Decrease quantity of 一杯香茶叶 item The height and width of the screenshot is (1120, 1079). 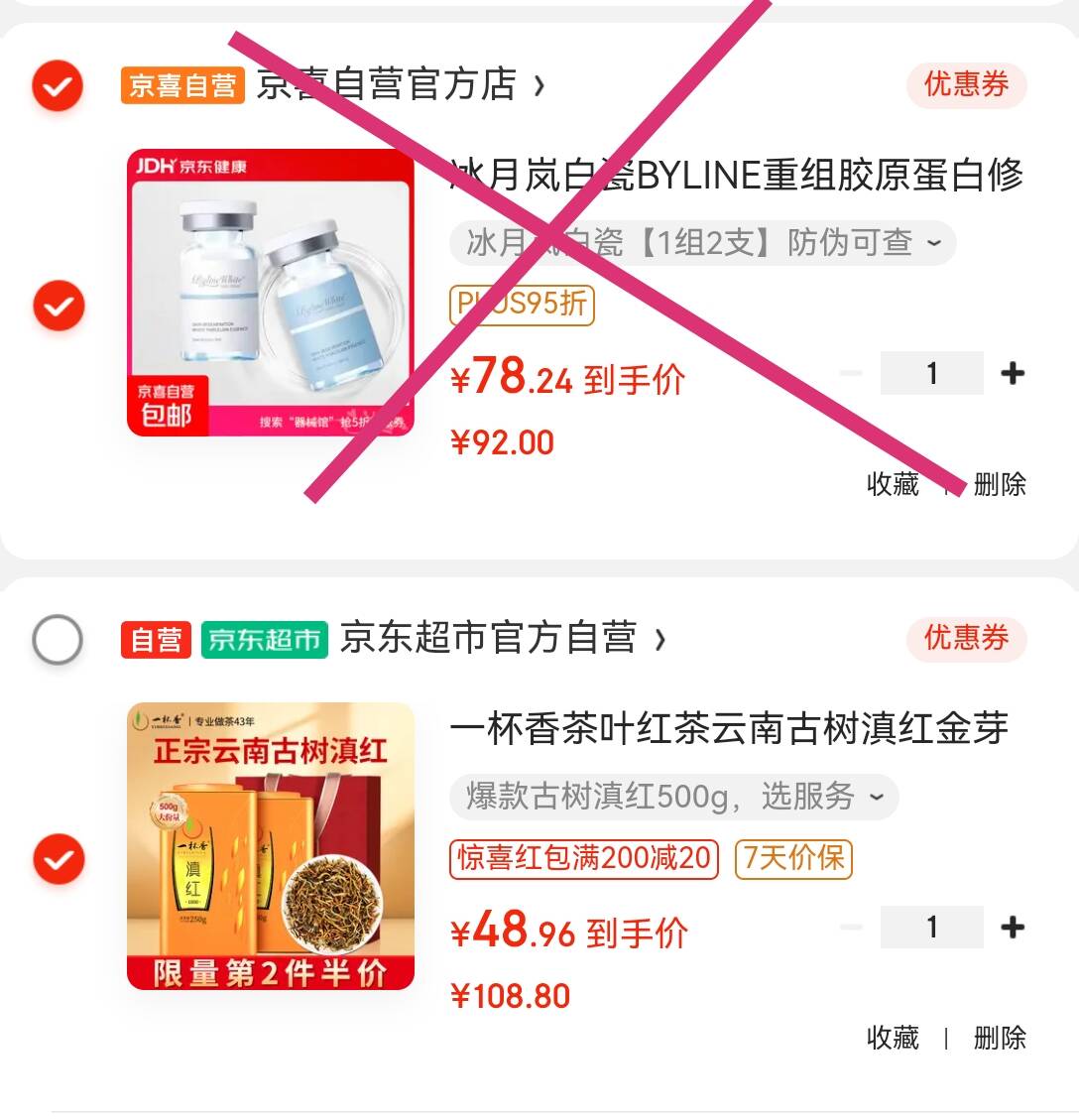tap(851, 928)
